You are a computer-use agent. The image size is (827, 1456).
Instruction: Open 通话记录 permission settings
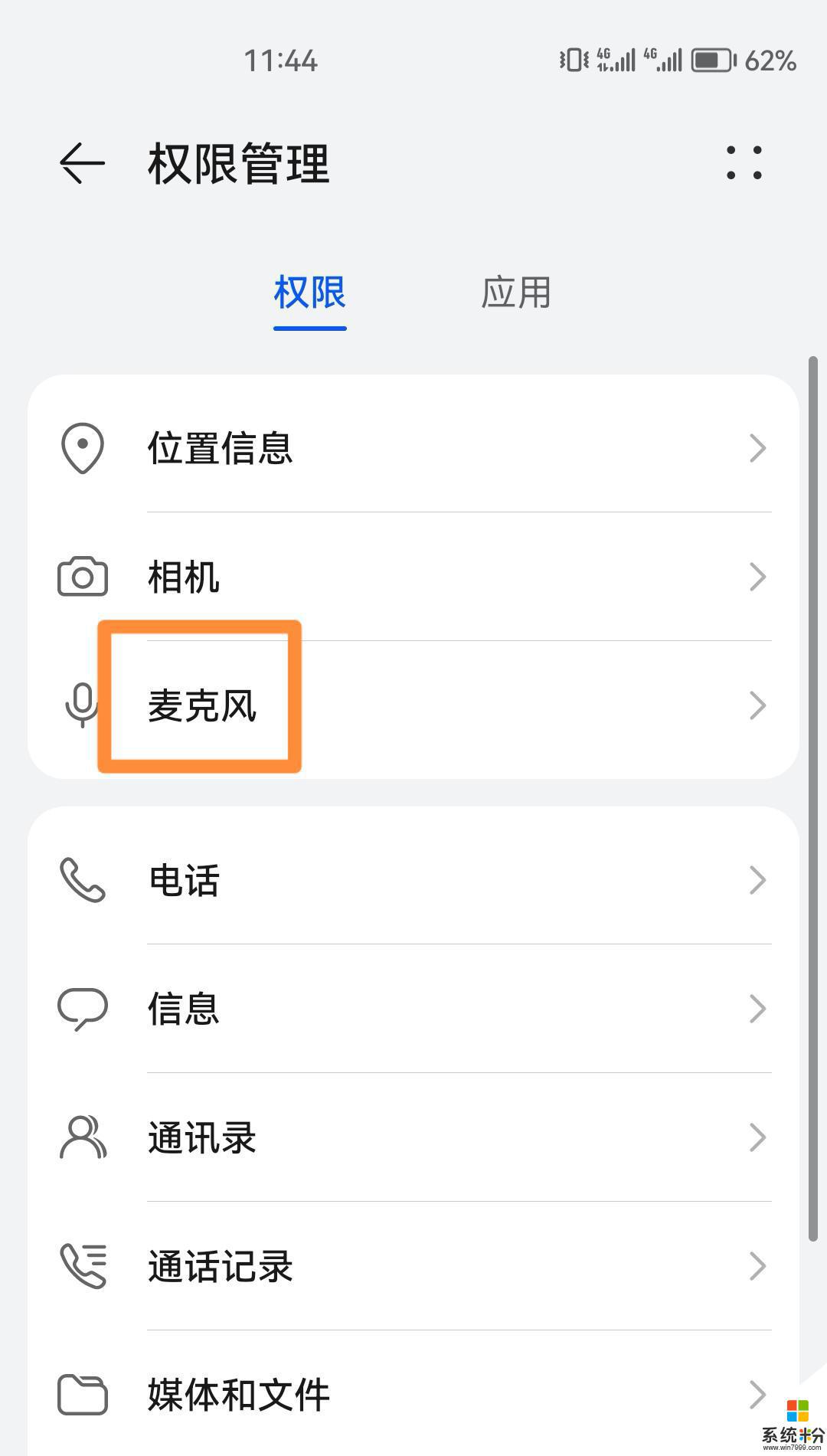tap(413, 1266)
